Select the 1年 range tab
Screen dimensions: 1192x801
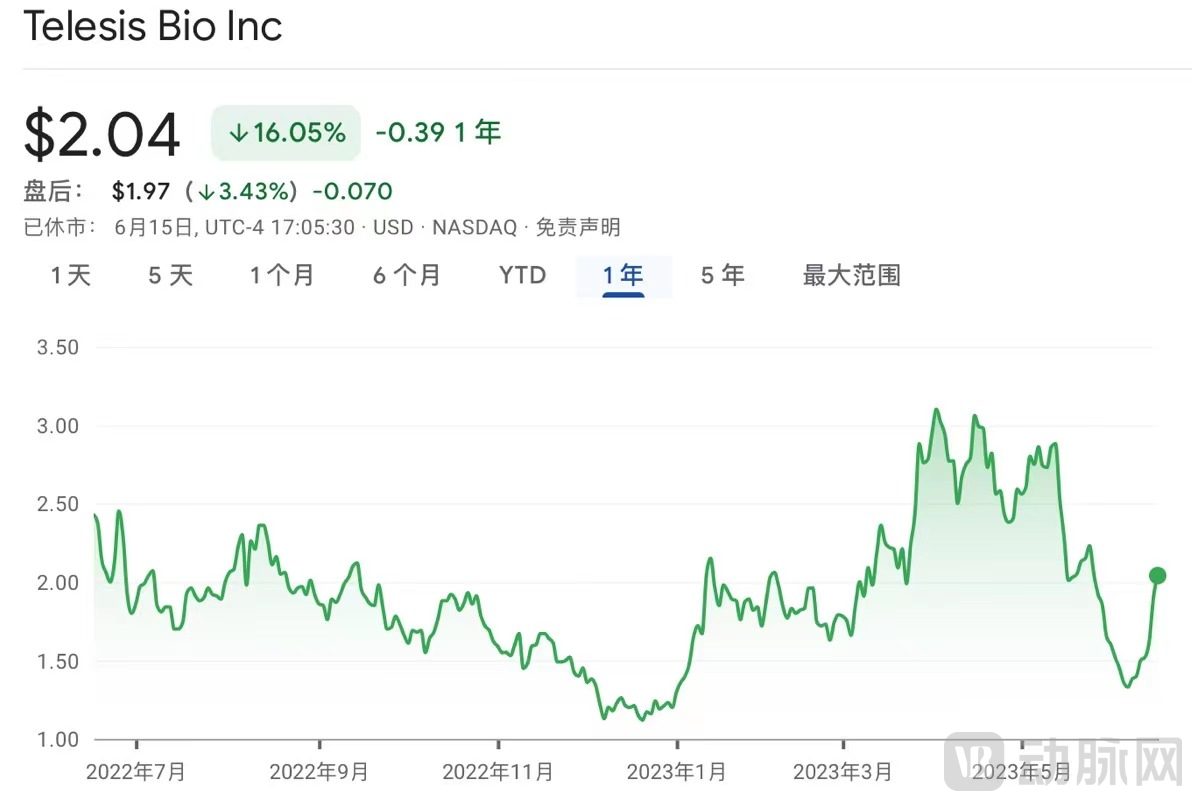[623, 275]
